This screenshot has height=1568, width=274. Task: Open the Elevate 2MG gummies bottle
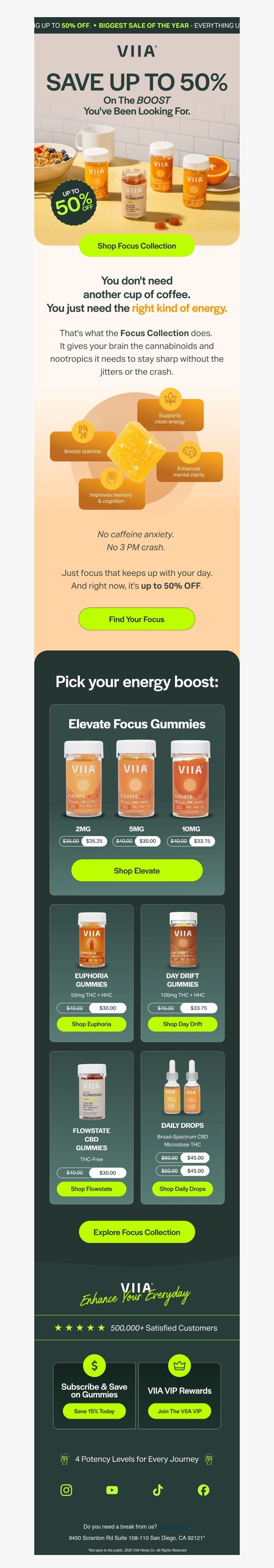point(83,779)
